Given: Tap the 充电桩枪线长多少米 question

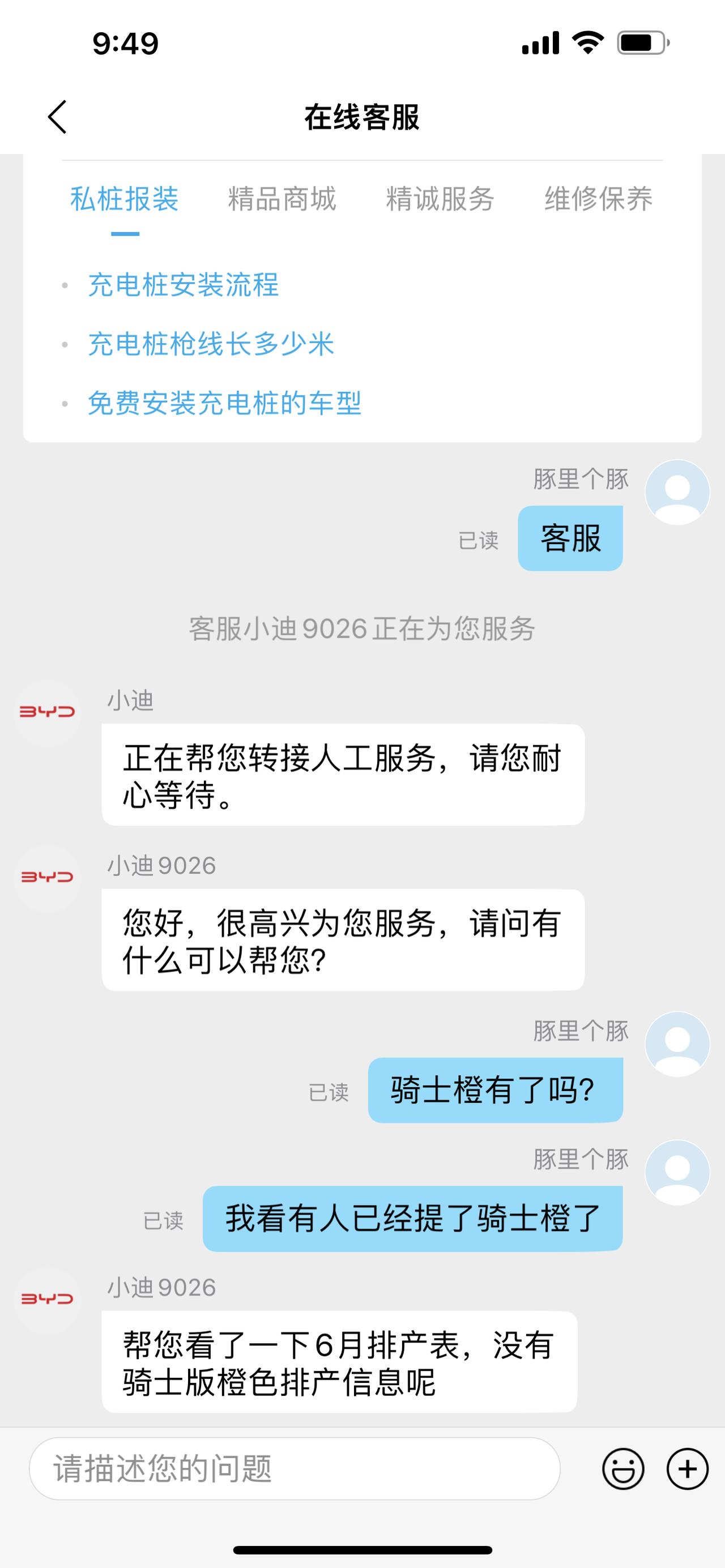Looking at the screenshot, I should point(211,344).
